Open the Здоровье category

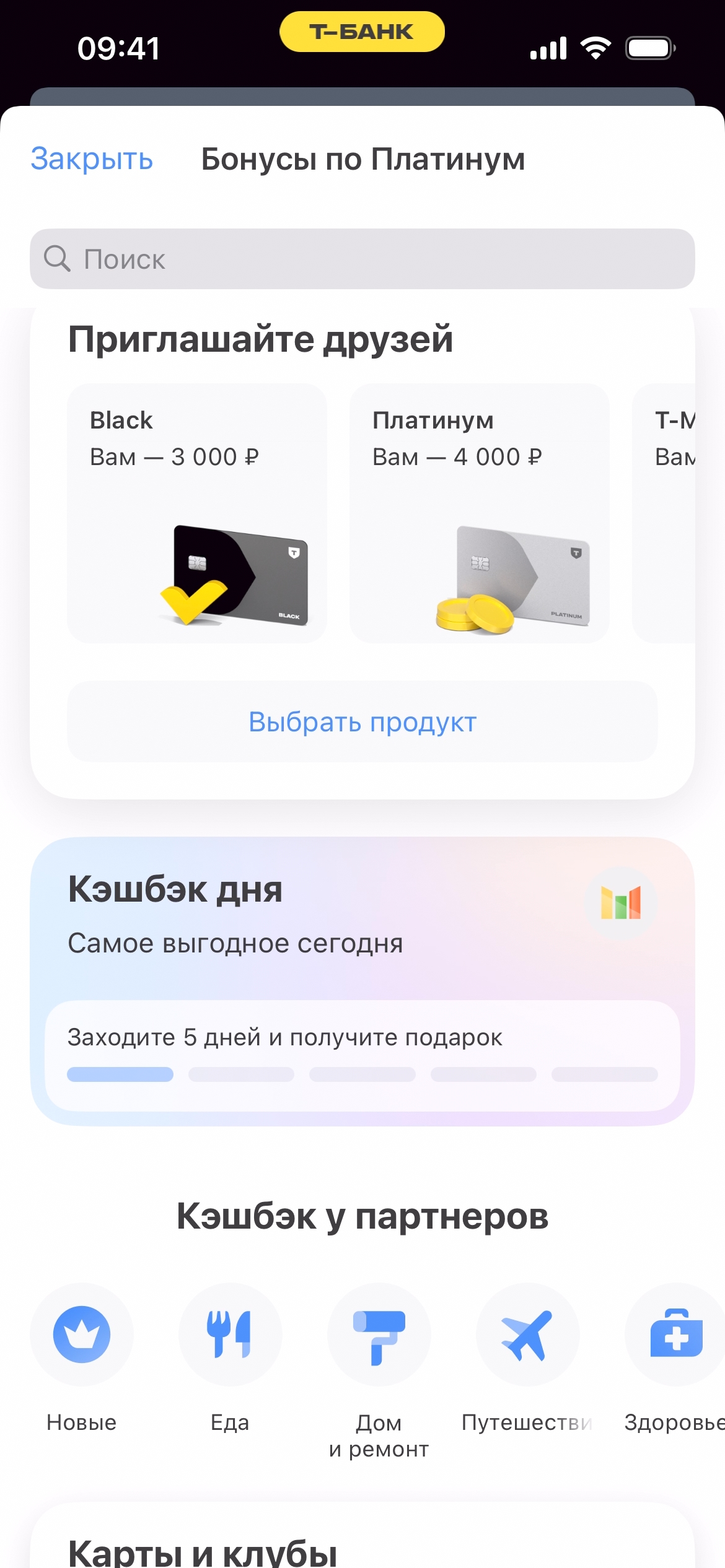point(675,1336)
